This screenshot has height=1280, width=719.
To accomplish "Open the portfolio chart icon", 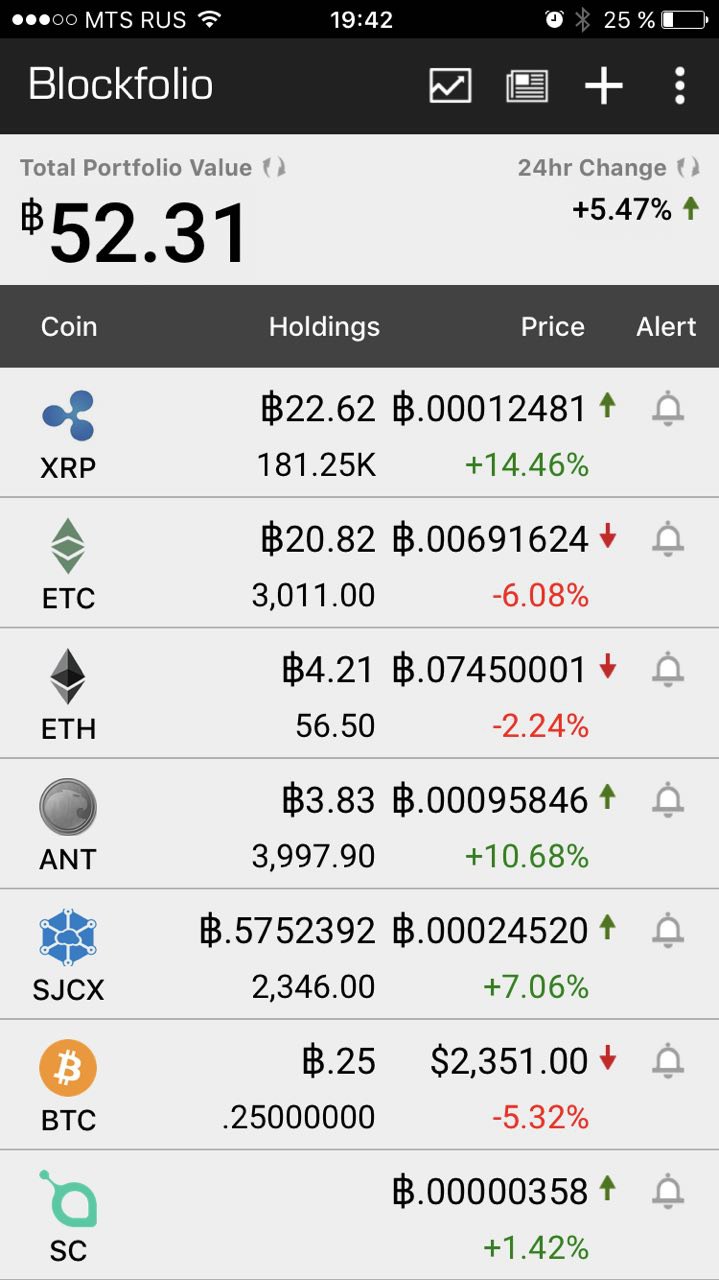I will coord(450,85).
